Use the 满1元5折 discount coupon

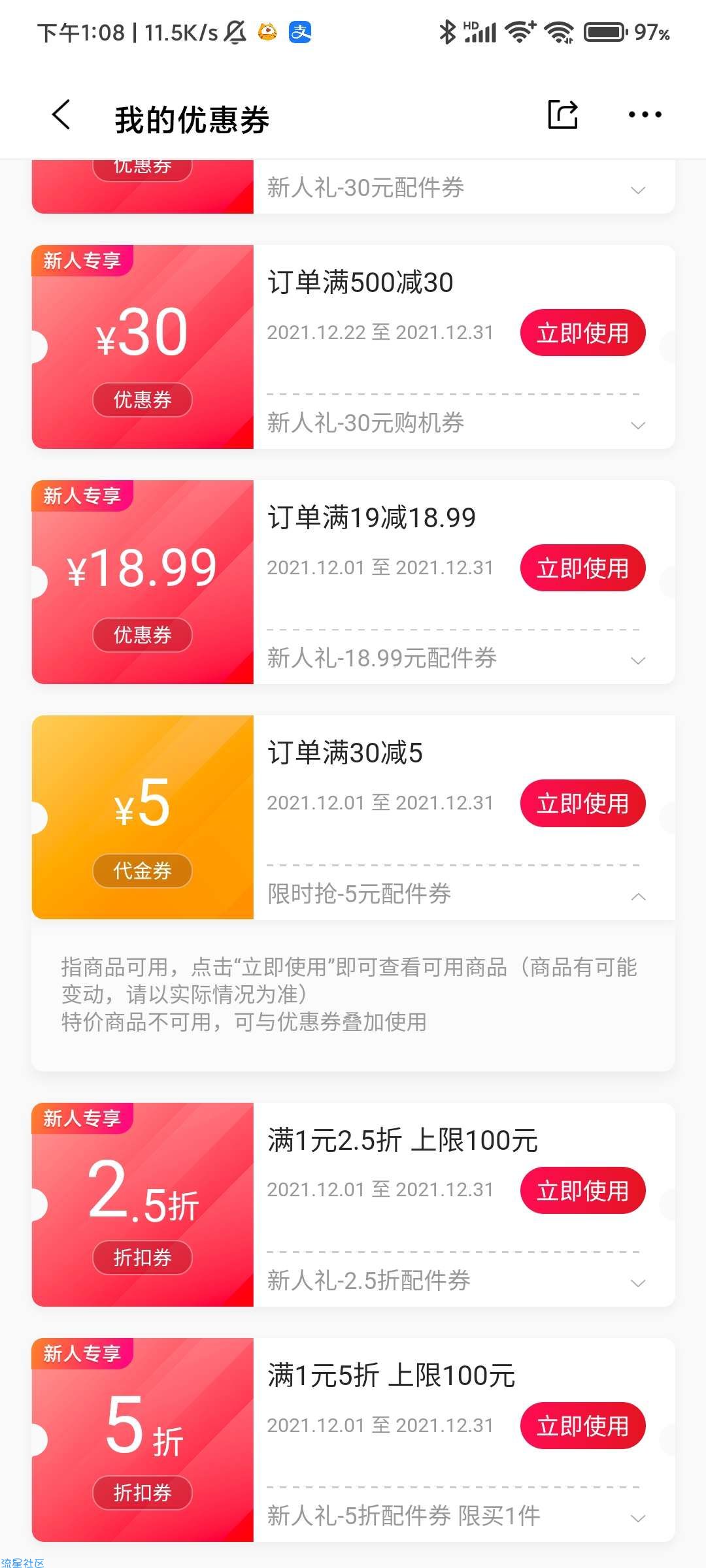(582, 1426)
